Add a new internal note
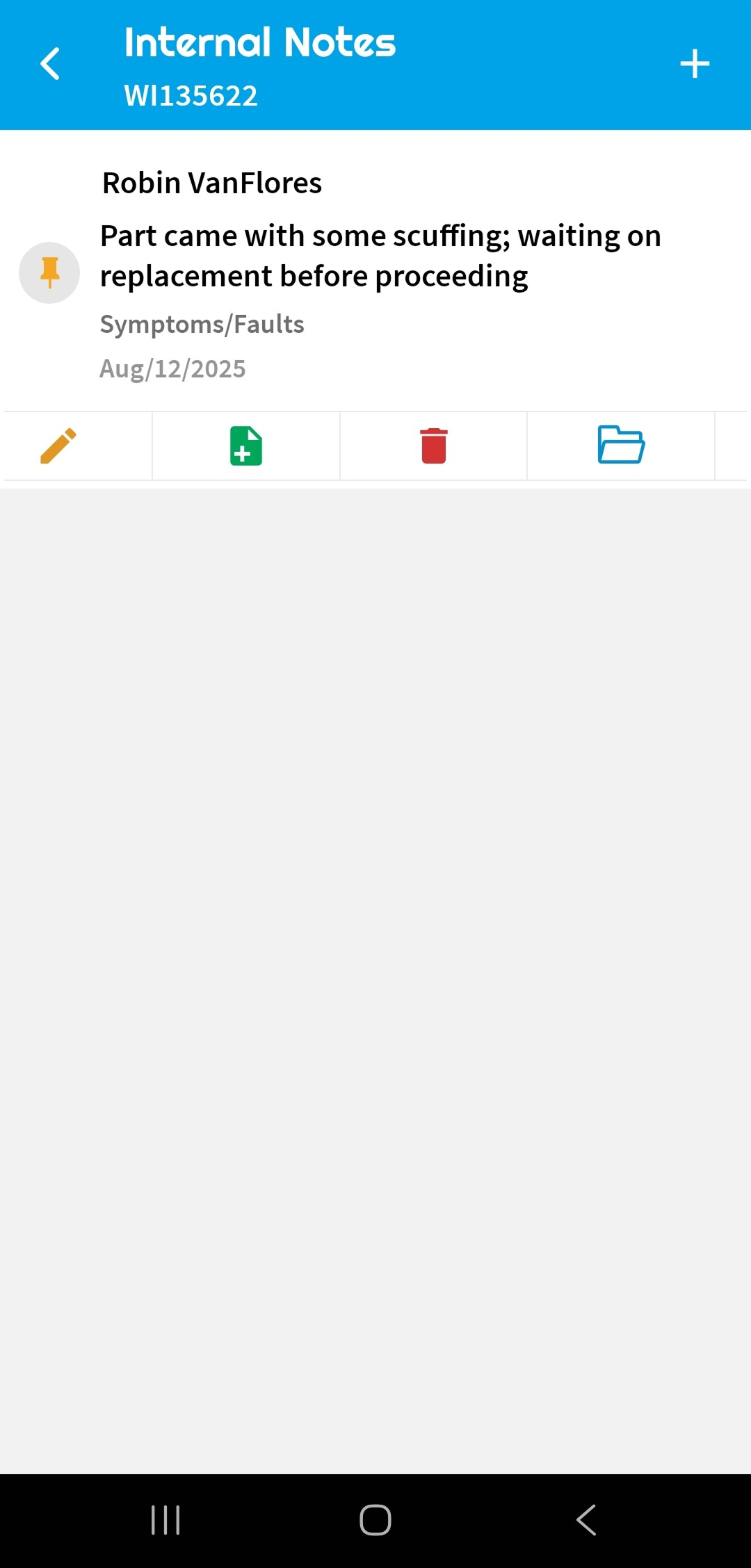 [694, 65]
